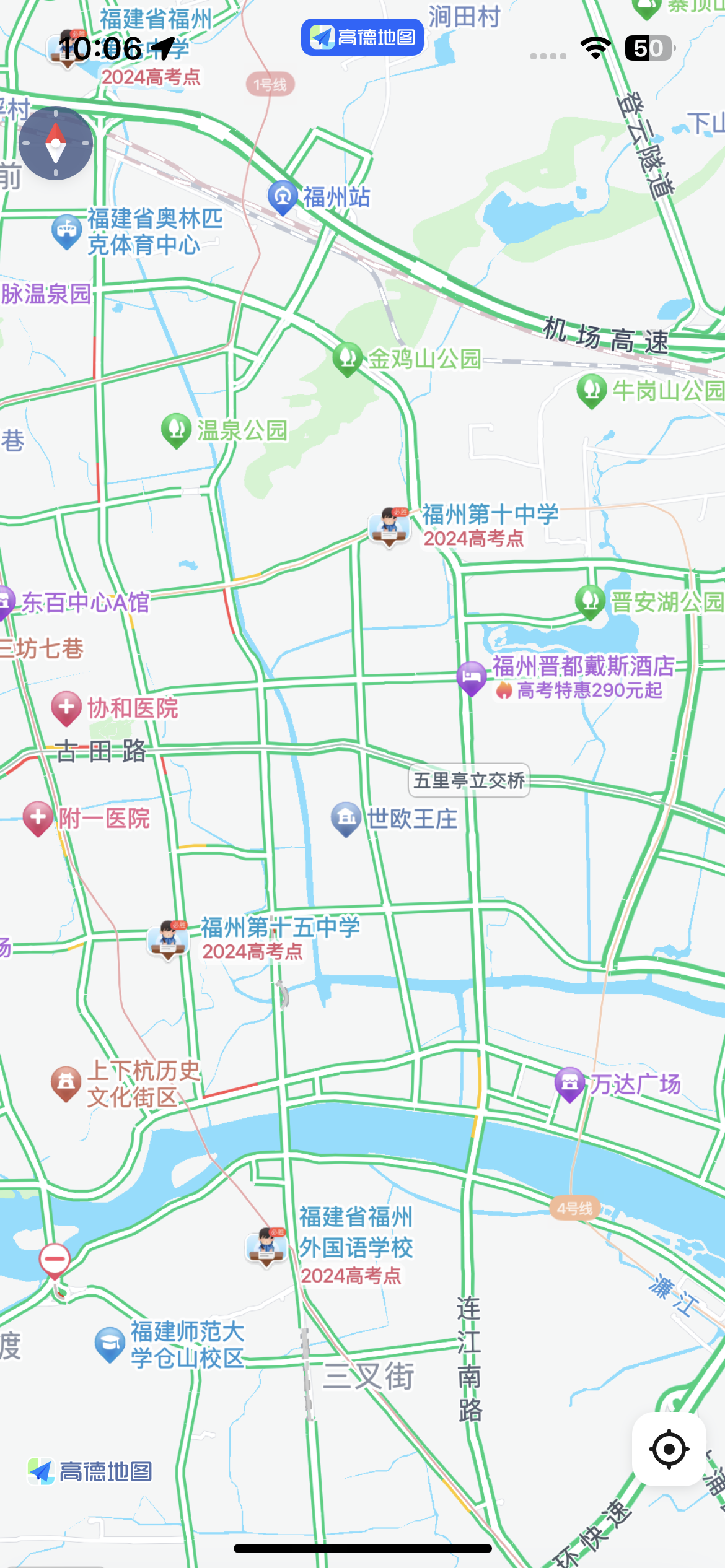Tap the 牛岗山公园 park marker
Viewport: 725px width, 1568px height.
592,390
